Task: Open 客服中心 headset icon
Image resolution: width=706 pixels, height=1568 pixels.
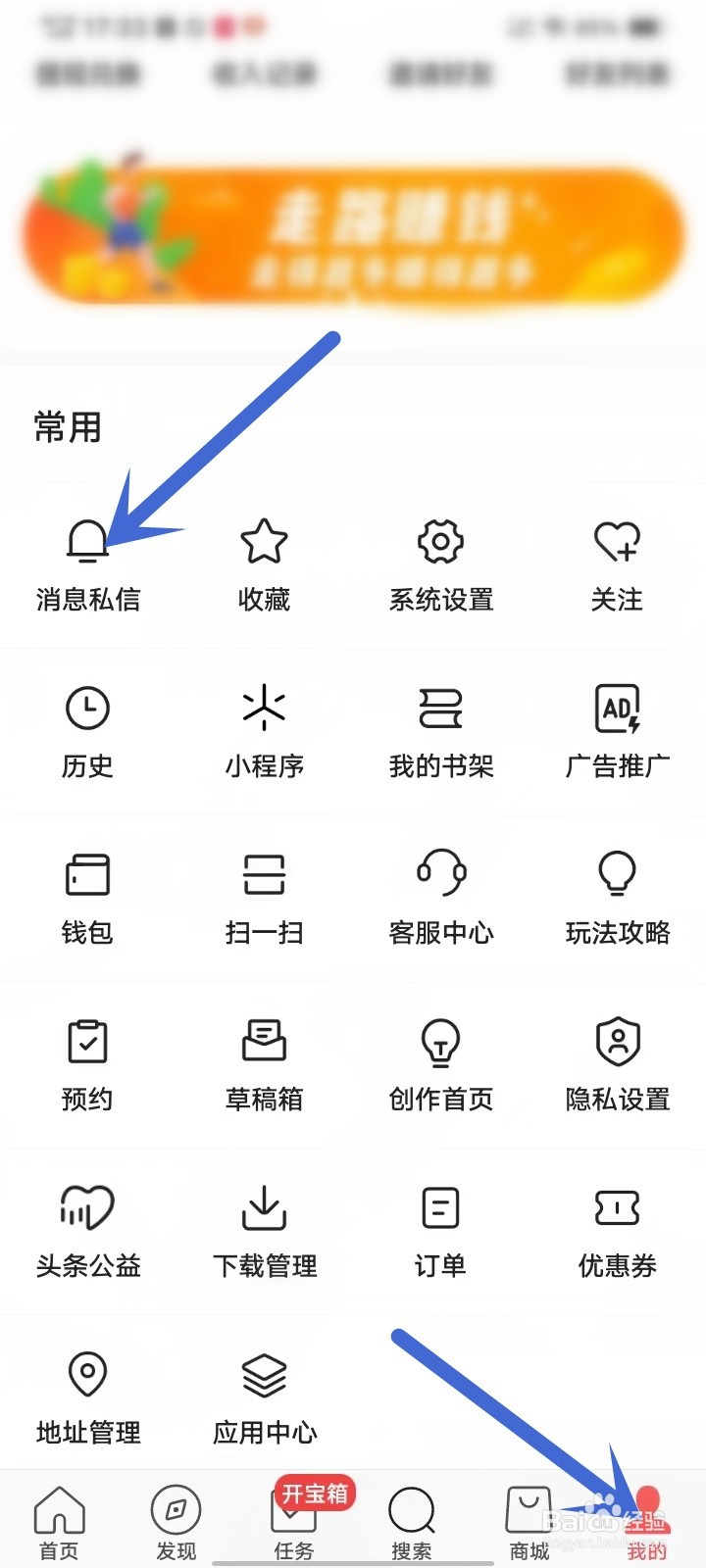Action: [x=440, y=873]
